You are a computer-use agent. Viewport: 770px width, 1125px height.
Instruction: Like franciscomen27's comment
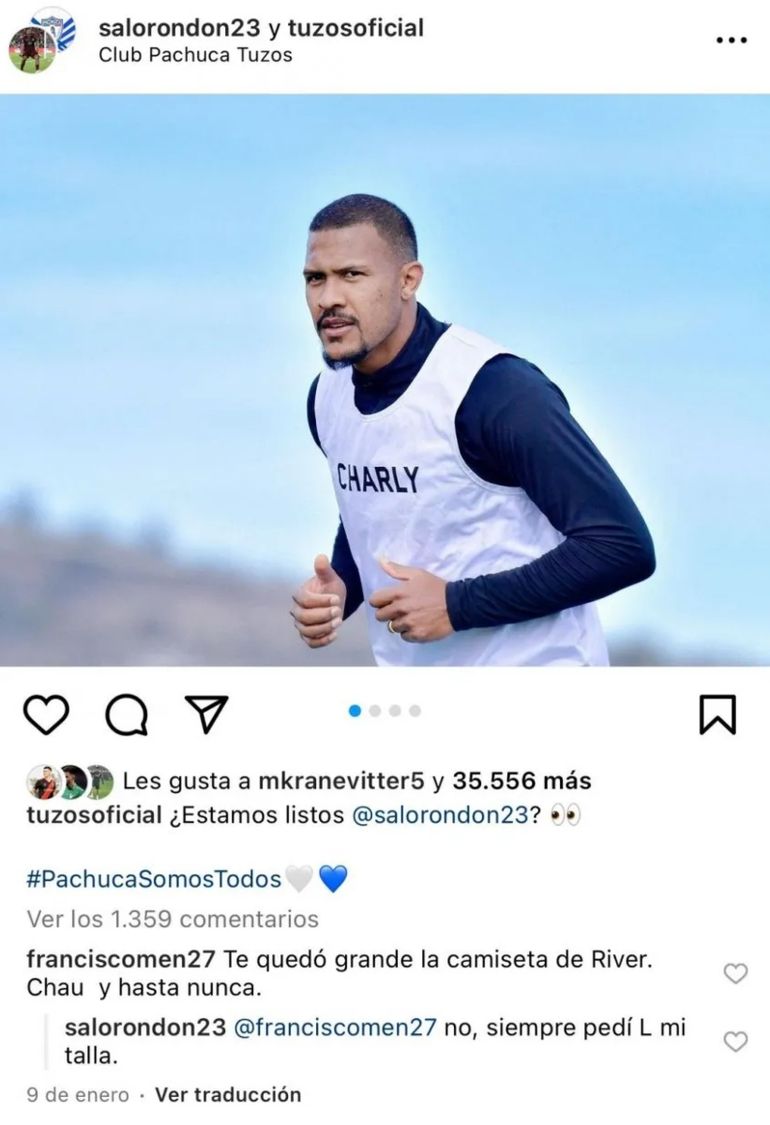pos(735,973)
